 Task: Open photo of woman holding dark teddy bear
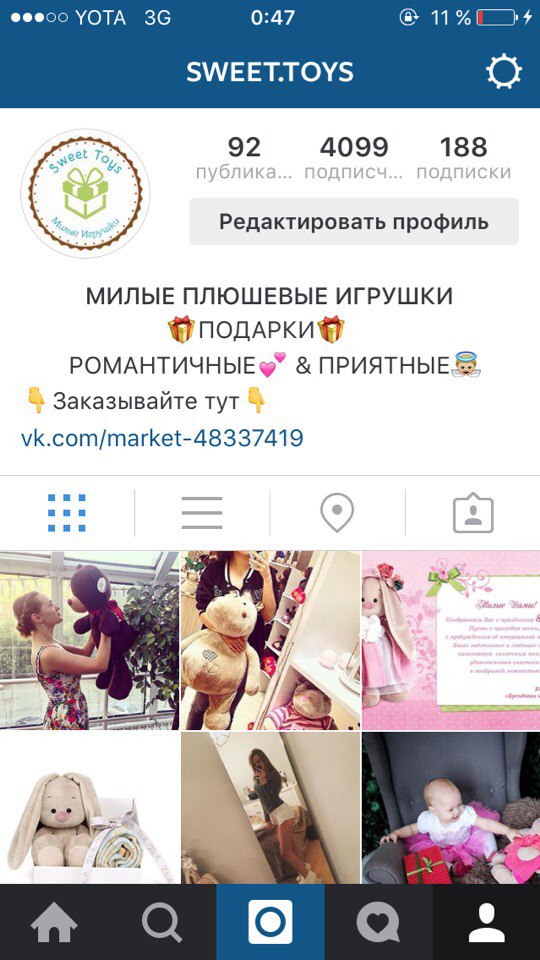coord(89,640)
